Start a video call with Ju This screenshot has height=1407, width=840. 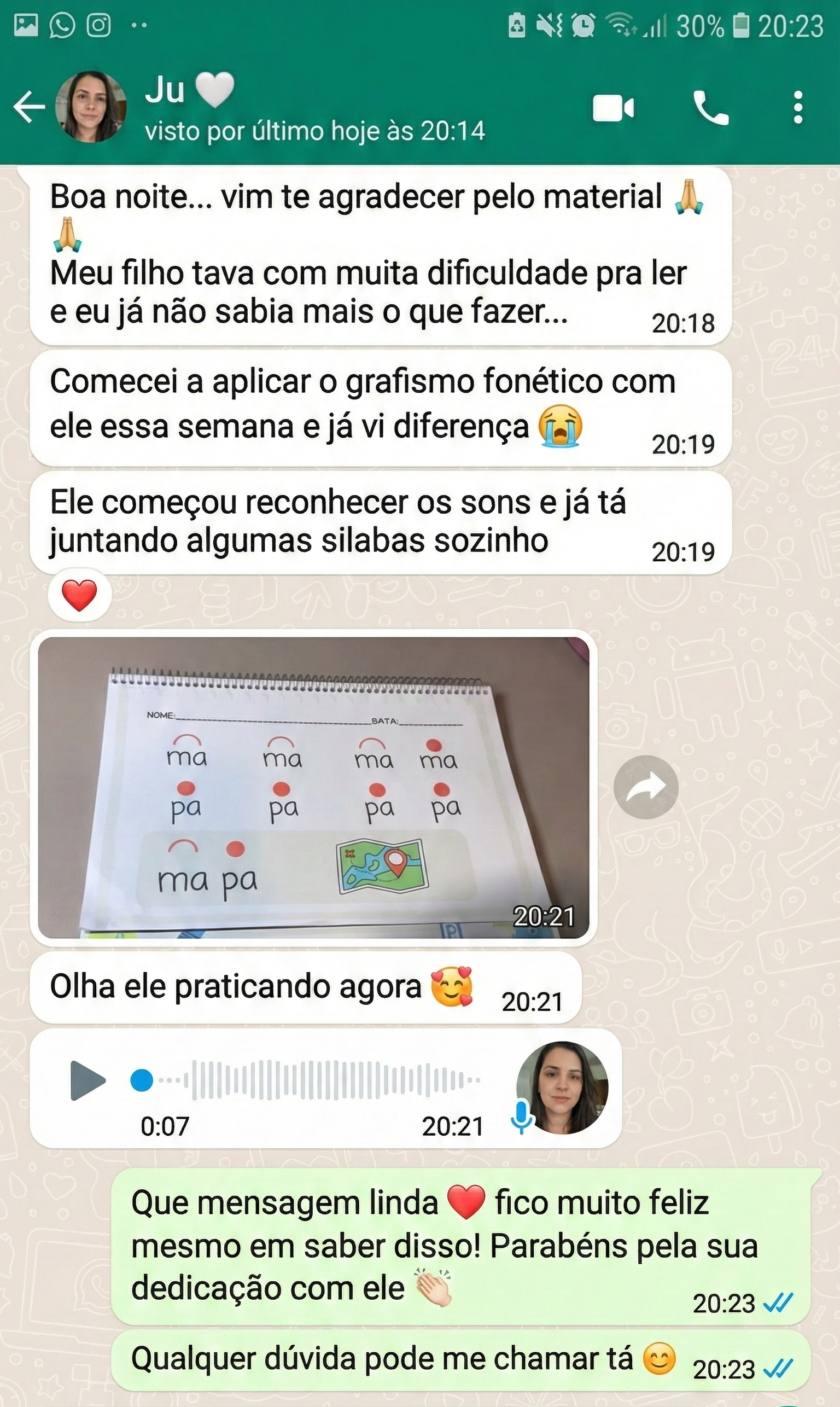coord(613,108)
